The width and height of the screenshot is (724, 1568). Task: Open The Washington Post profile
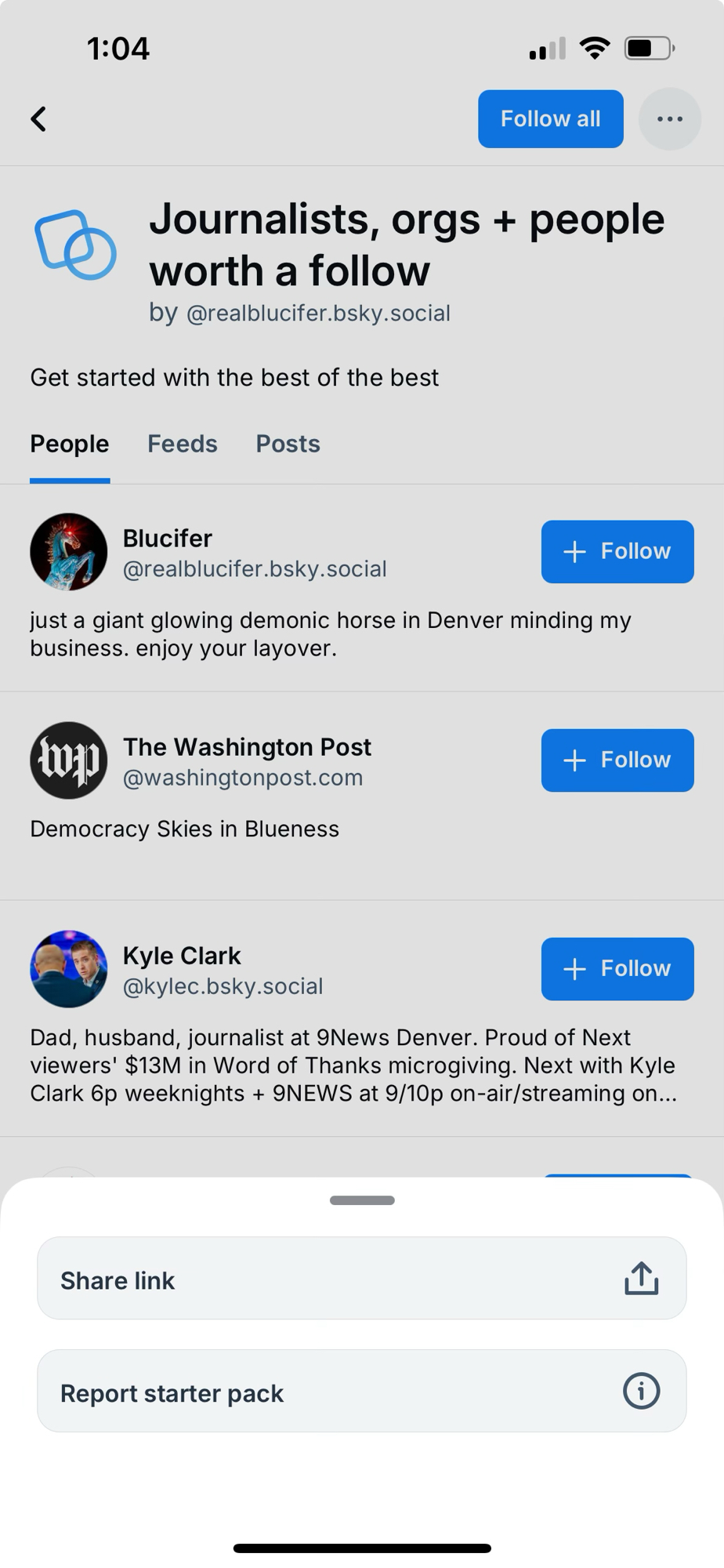coord(246,747)
